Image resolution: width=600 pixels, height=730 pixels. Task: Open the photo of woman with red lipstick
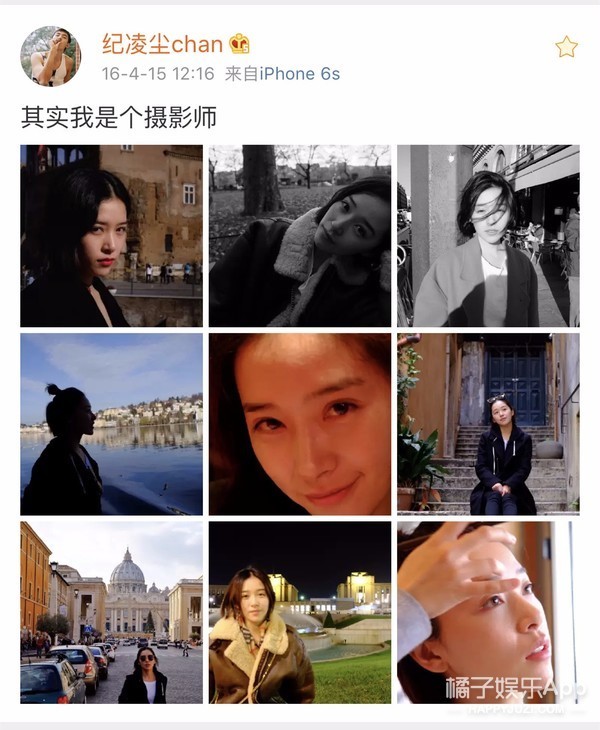[x=111, y=236]
